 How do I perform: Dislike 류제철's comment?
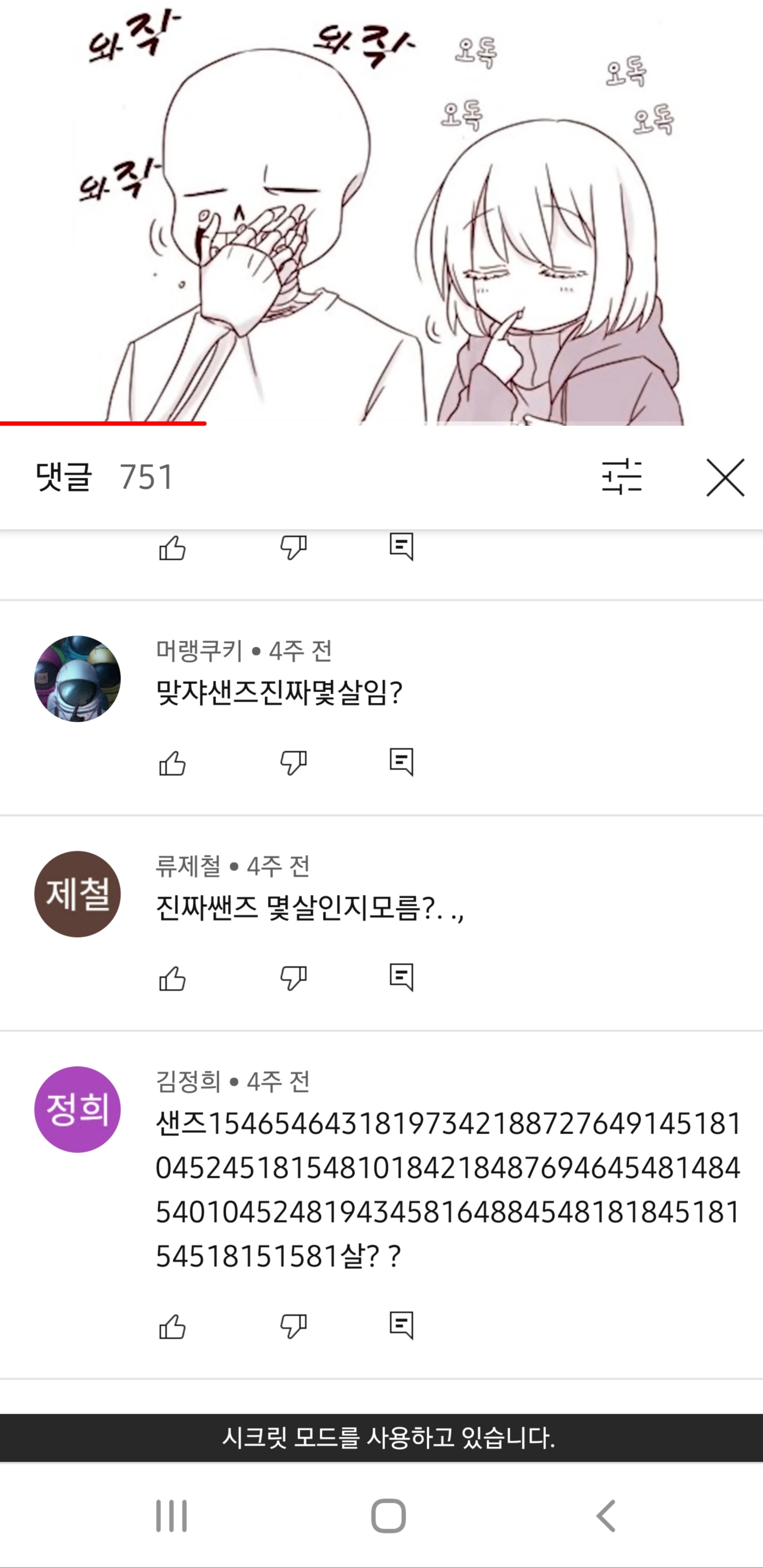point(293,979)
